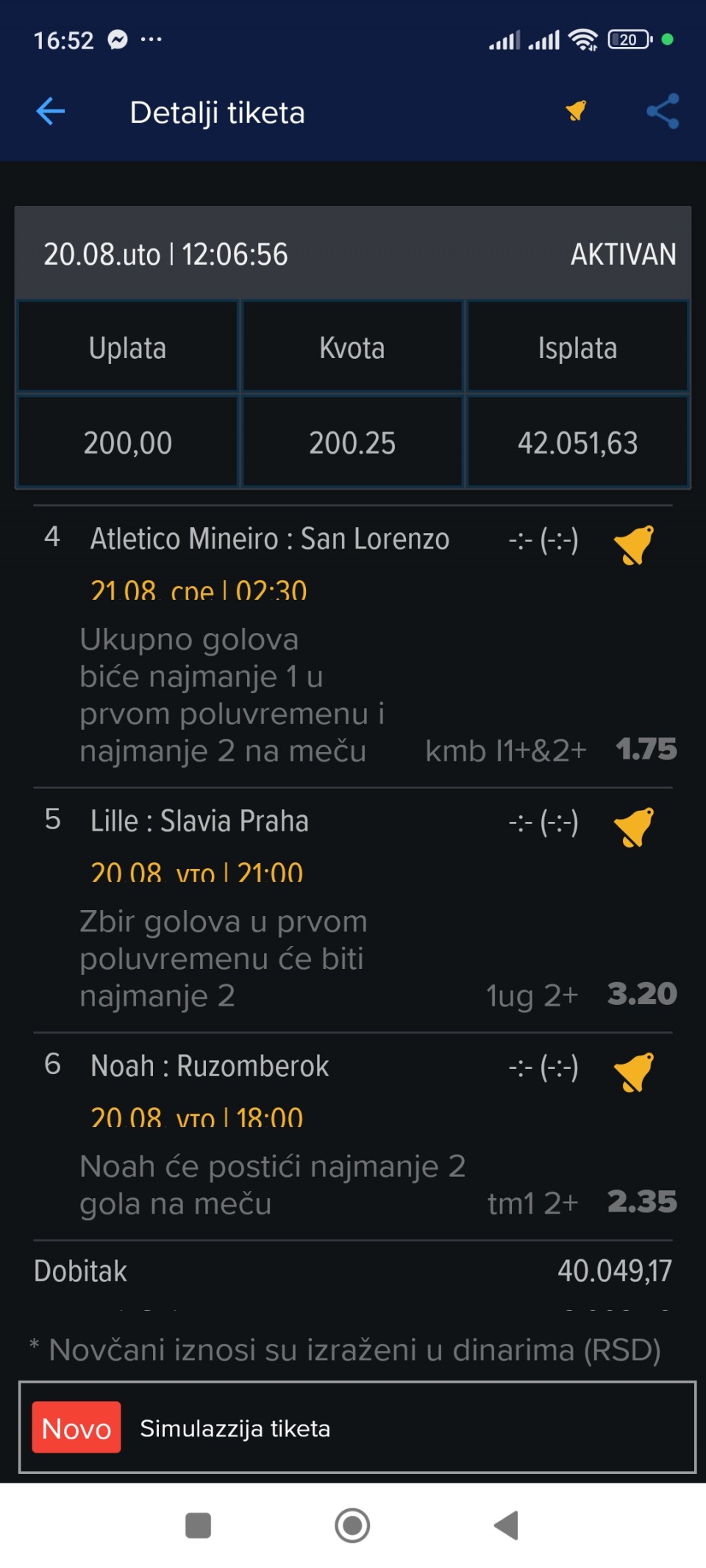Open recent apps from the navigation bar
The image size is (706, 1568).
point(198,1525)
